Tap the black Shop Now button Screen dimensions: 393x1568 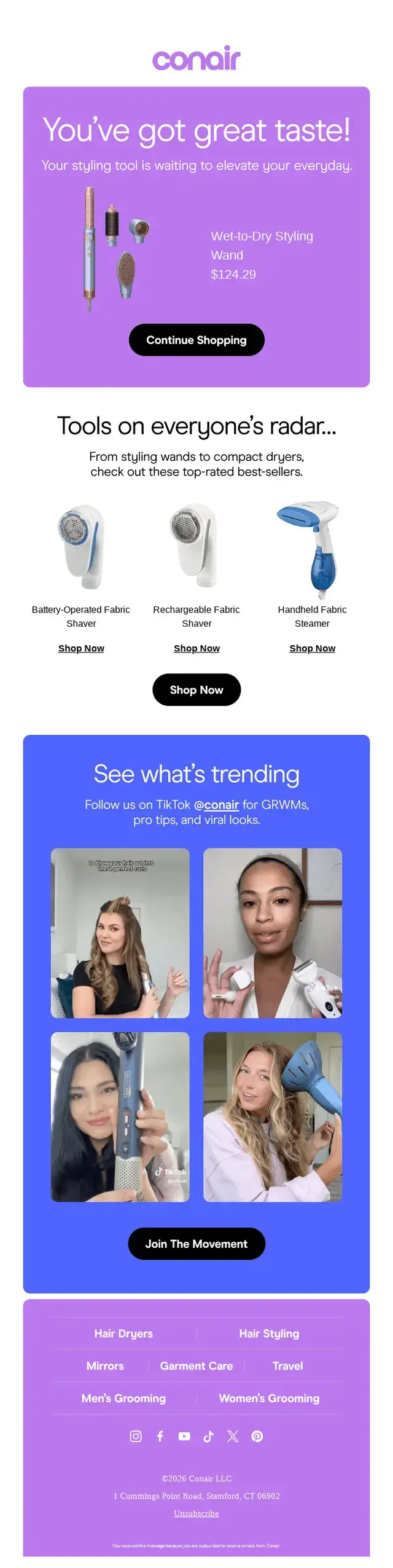click(196, 689)
